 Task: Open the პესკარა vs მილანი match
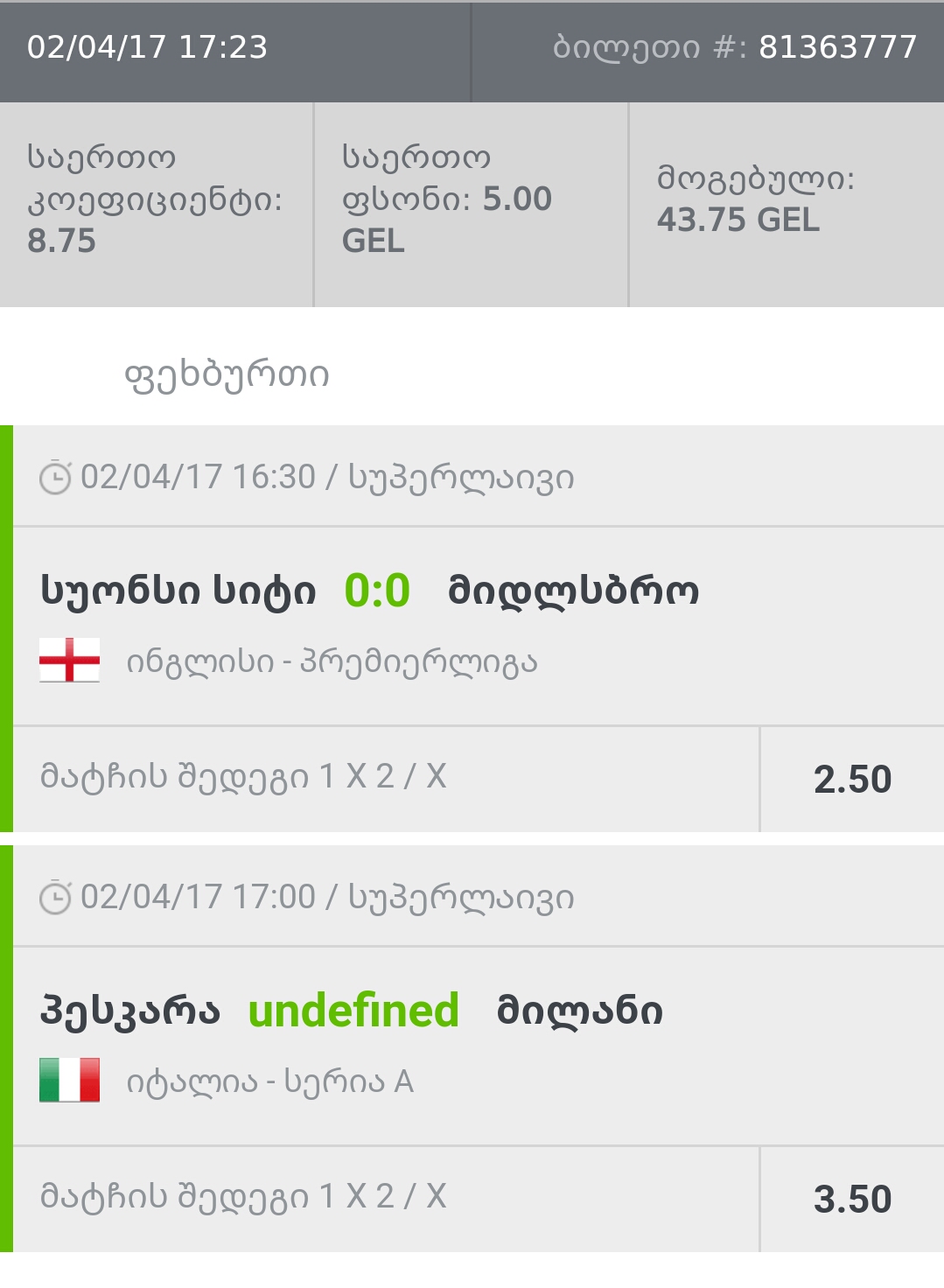[353, 1011]
